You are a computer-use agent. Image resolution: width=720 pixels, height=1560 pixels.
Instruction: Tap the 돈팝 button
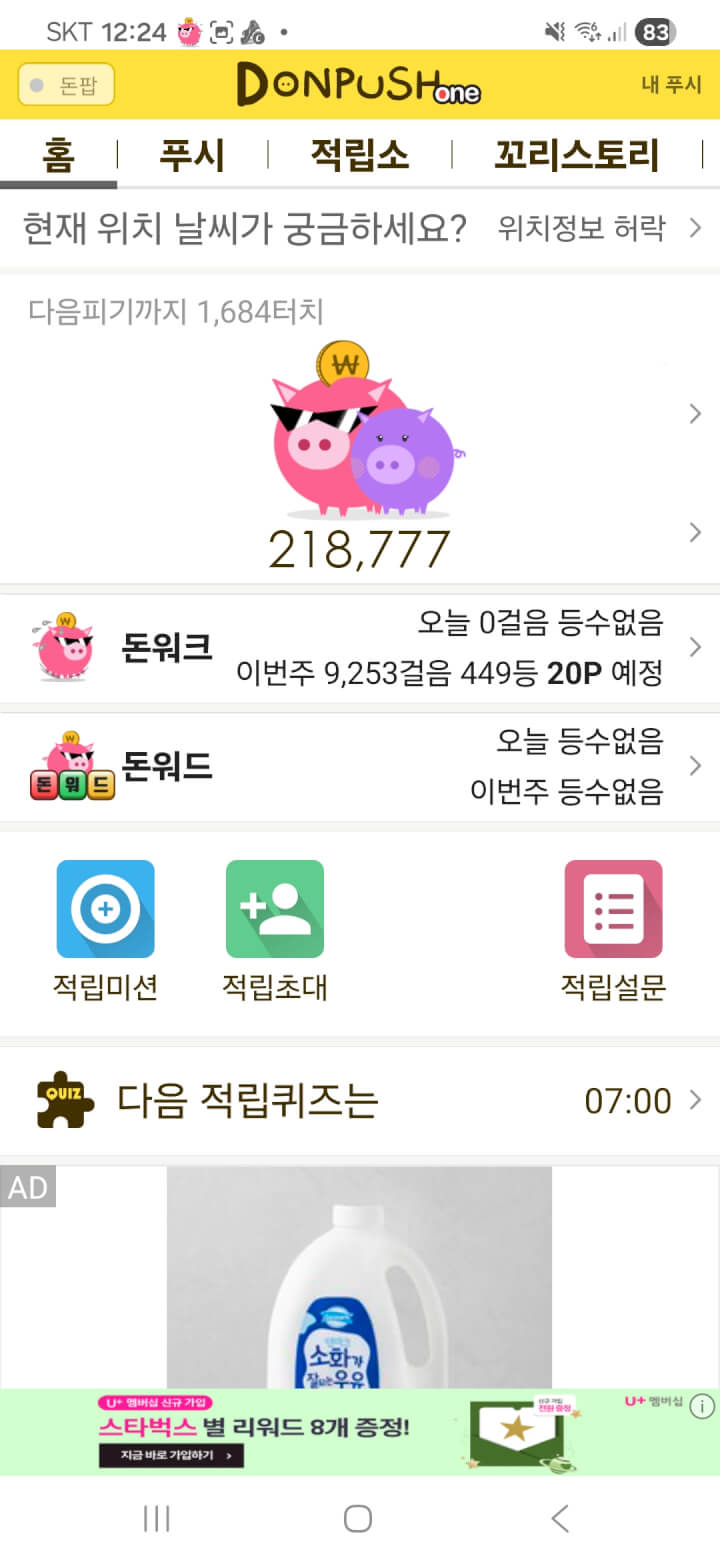[66, 85]
